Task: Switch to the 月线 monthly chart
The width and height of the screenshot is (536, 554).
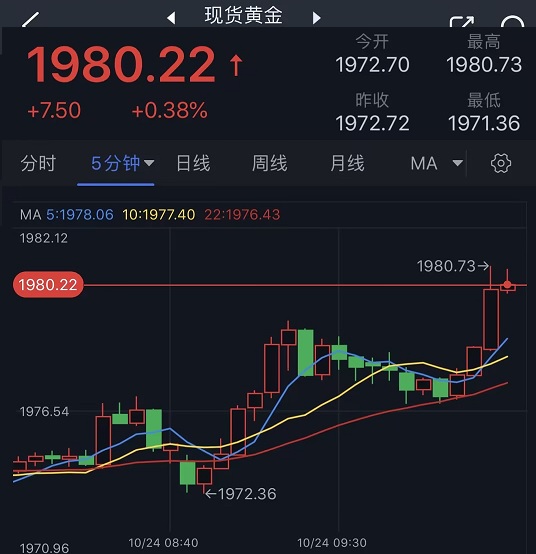Action: pyautogui.click(x=347, y=163)
